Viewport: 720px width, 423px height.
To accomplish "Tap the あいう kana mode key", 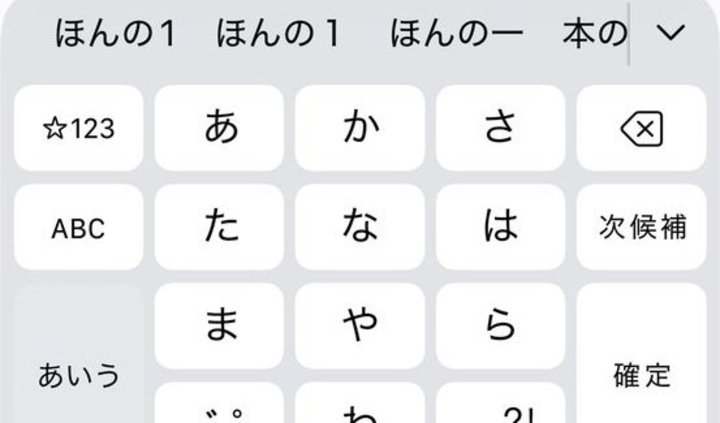I will tap(78, 375).
